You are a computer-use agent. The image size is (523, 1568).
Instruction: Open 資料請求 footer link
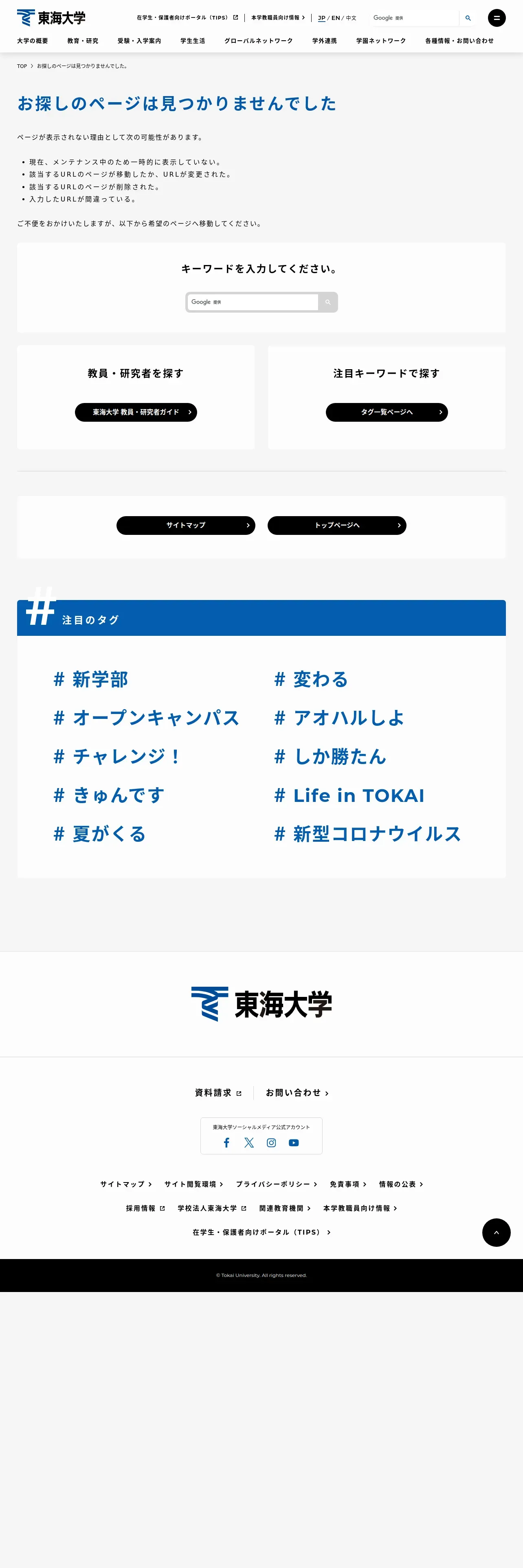[x=218, y=1093]
